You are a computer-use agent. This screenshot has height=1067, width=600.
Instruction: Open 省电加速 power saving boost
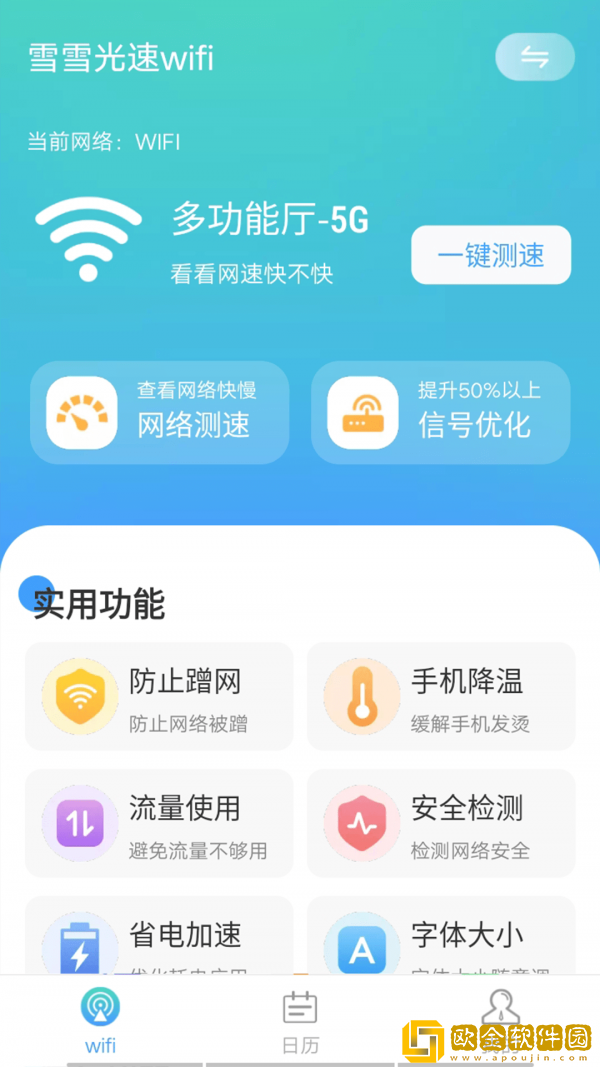pos(160,940)
